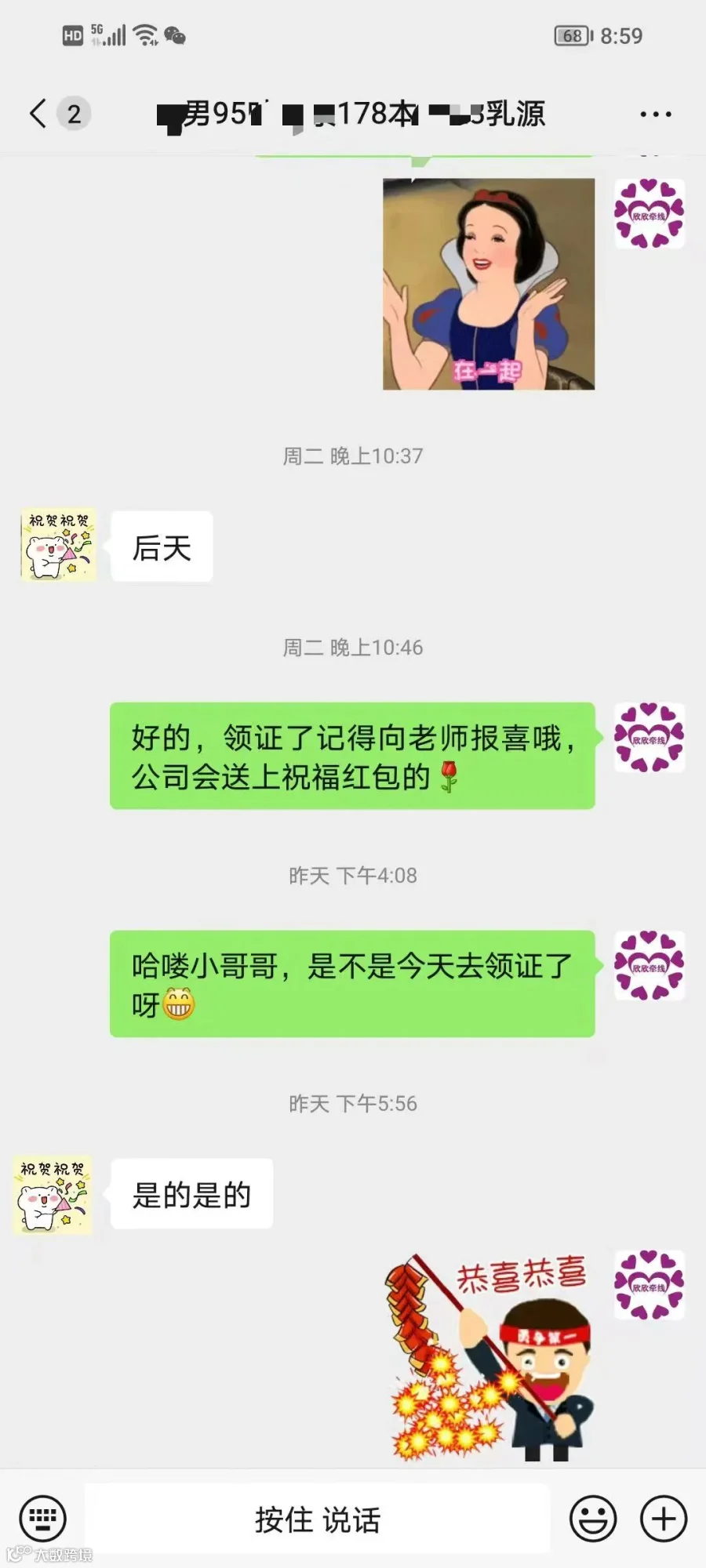Image resolution: width=706 pixels, height=1568 pixels.
Task: Tap the plus icon to open more functions
Action: point(663,1517)
